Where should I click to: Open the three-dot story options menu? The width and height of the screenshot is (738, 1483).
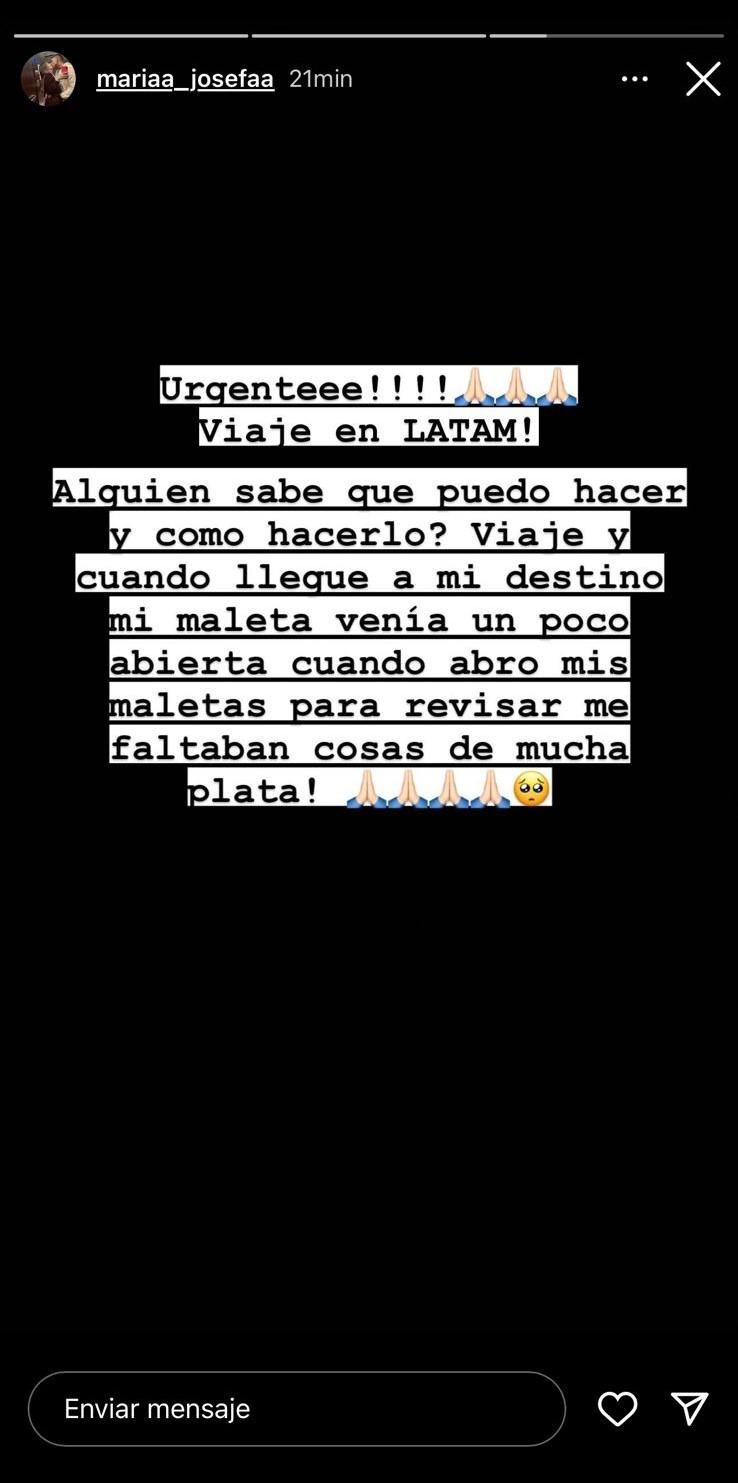coord(634,79)
